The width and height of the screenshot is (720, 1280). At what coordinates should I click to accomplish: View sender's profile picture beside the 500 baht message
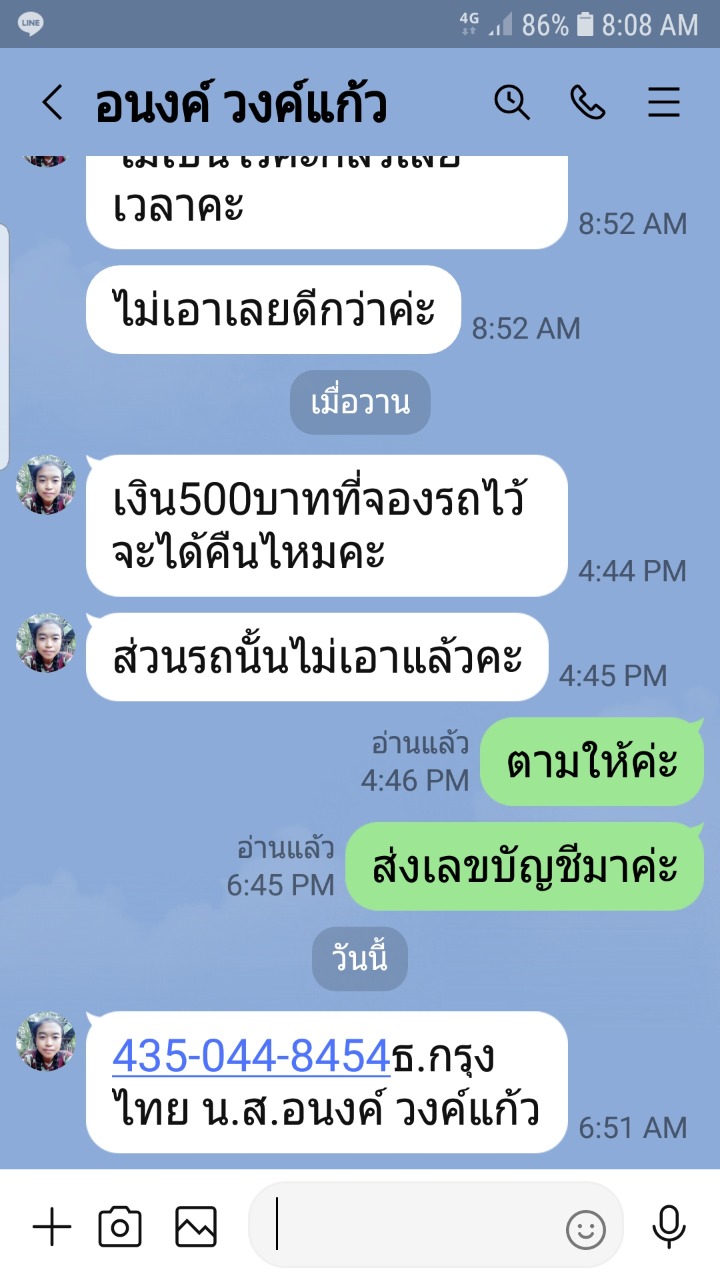point(46,485)
